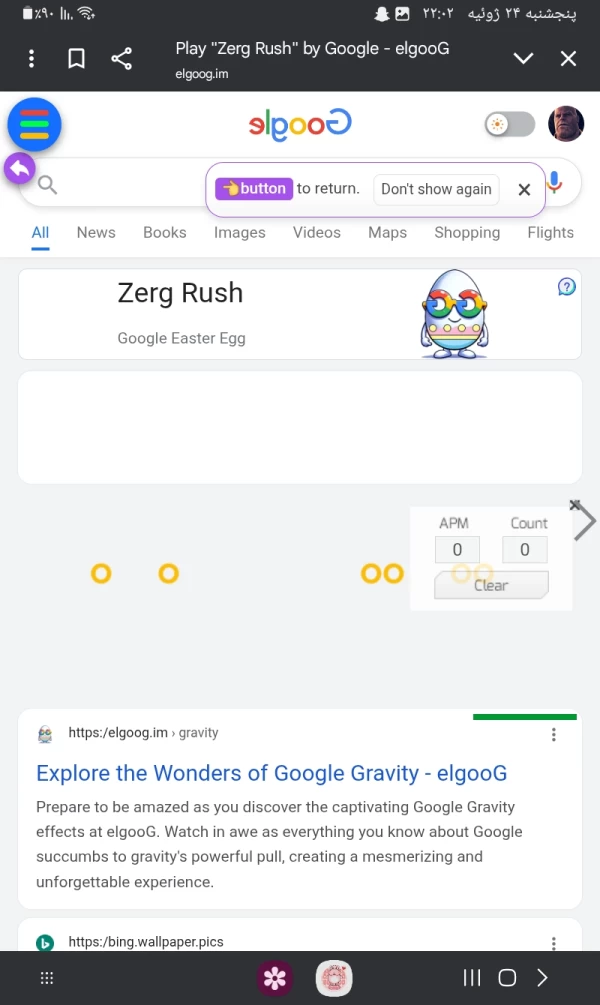Viewport: 600px width, 1005px height.
Task: Open the profile avatar
Action: tap(565, 124)
